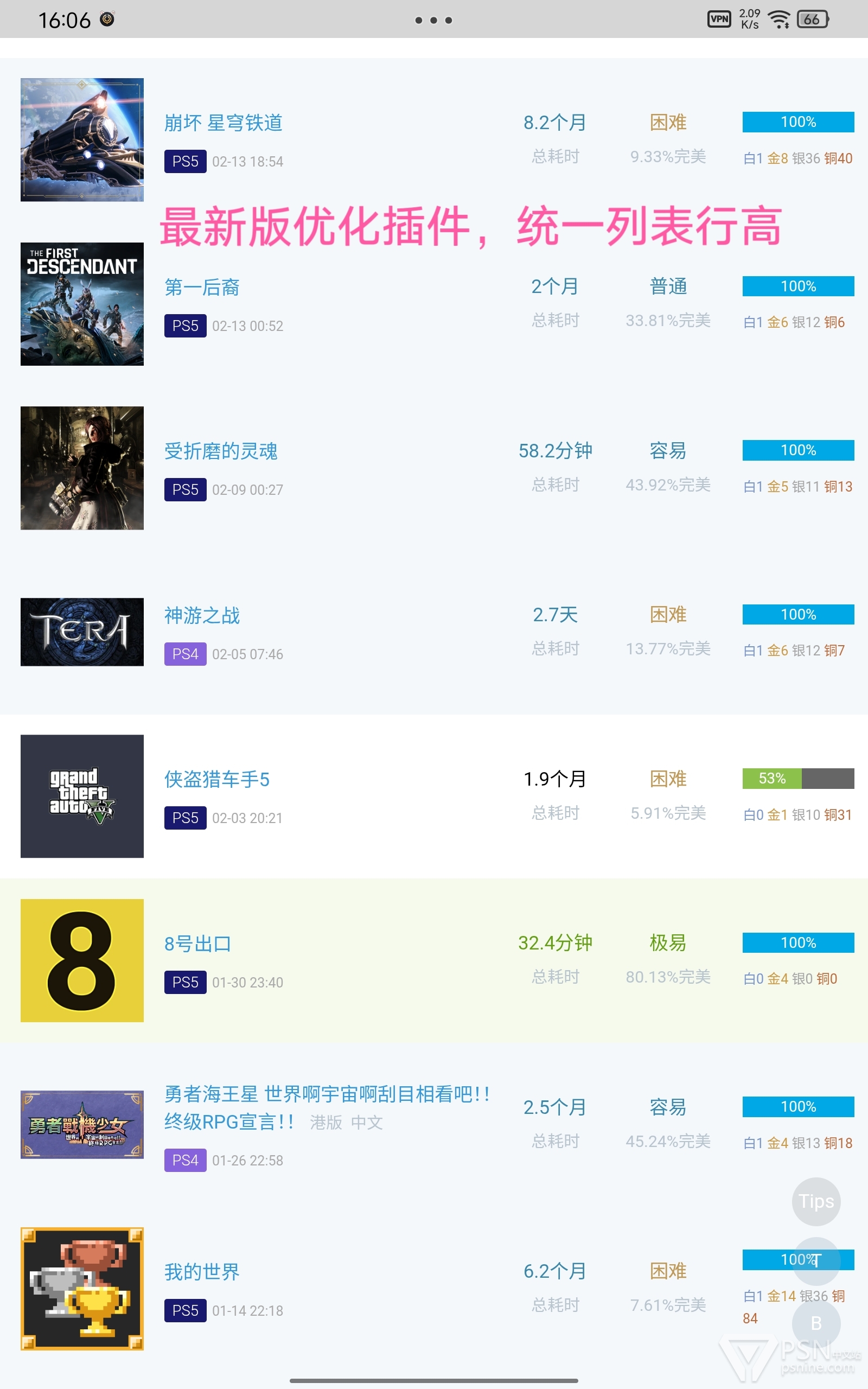Select the 8号出口 title
This screenshot has height=1389, width=868.
coord(197,944)
